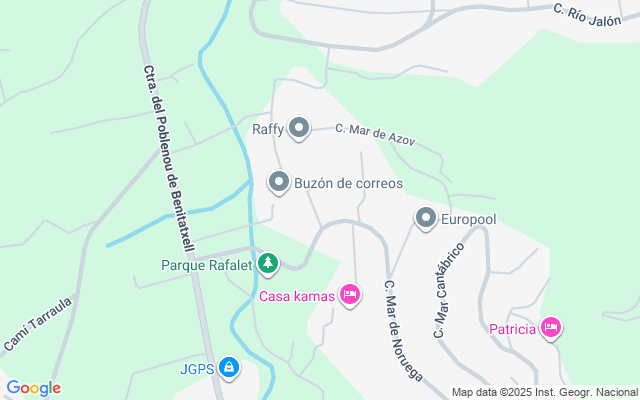Tap the Europool map pin
The width and height of the screenshot is (640, 400).
pyautogui.click(x=426, y=218)
